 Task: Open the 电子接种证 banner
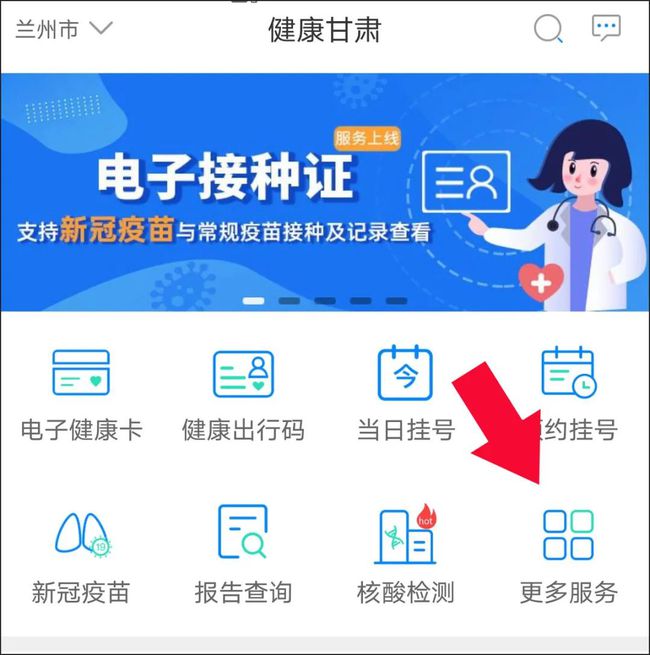pyautogui.click(x=324, y=190)
